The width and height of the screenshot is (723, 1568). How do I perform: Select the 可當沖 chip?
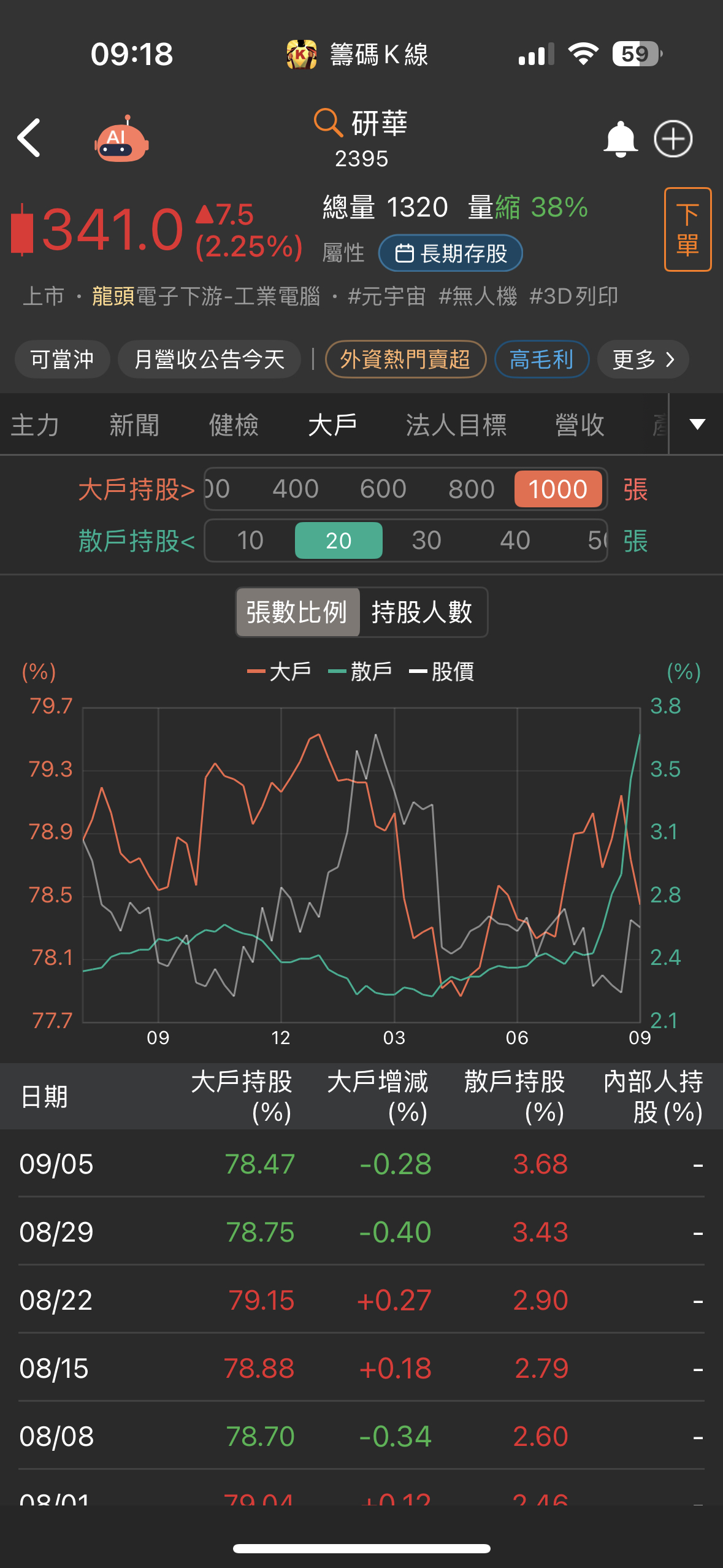62,359
